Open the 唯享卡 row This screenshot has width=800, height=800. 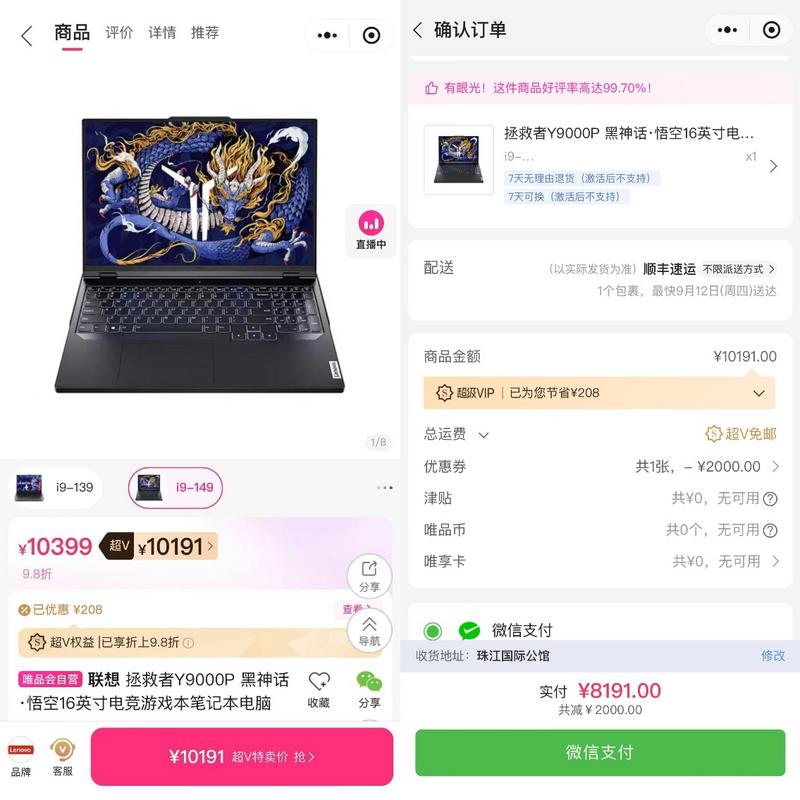[600, 561]
